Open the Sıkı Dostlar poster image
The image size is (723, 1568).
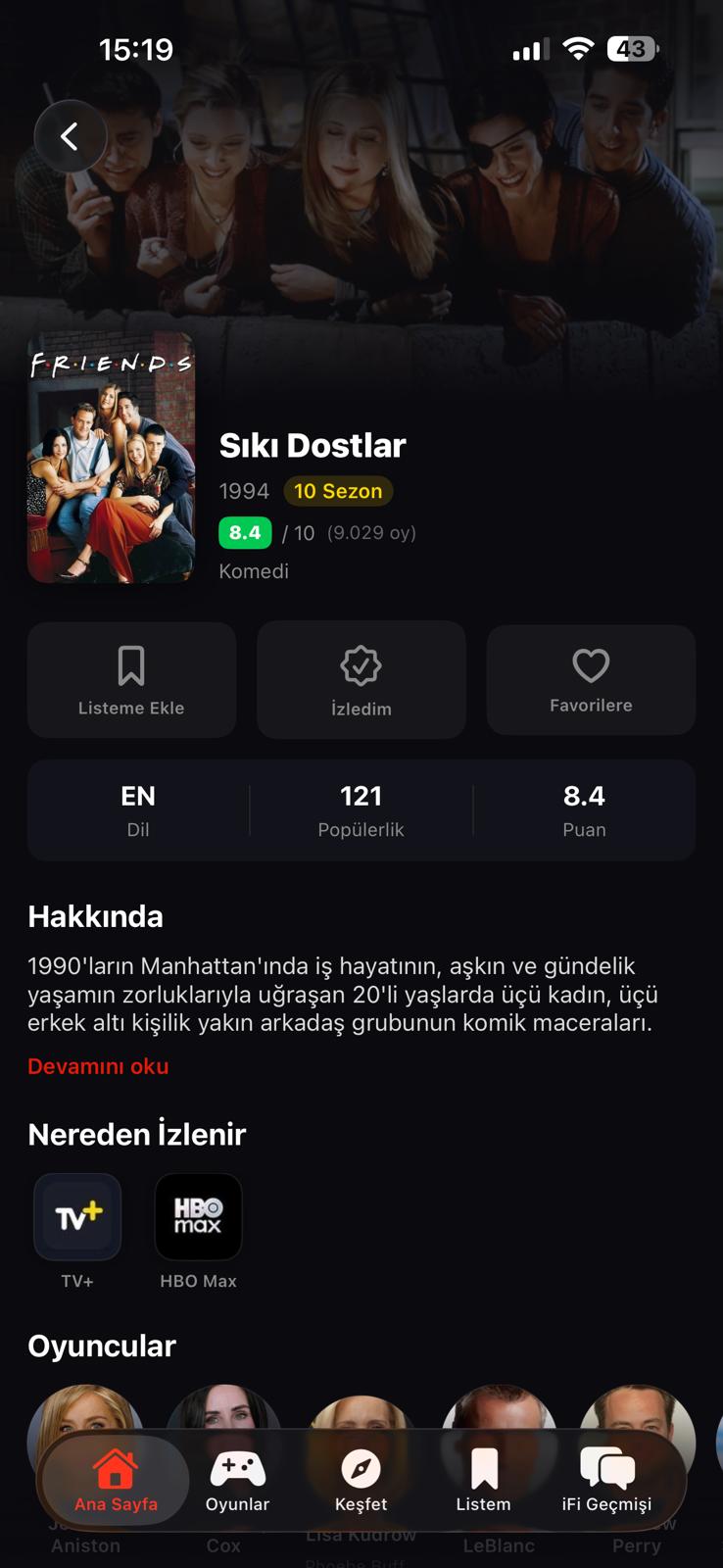tap(112, 458)
